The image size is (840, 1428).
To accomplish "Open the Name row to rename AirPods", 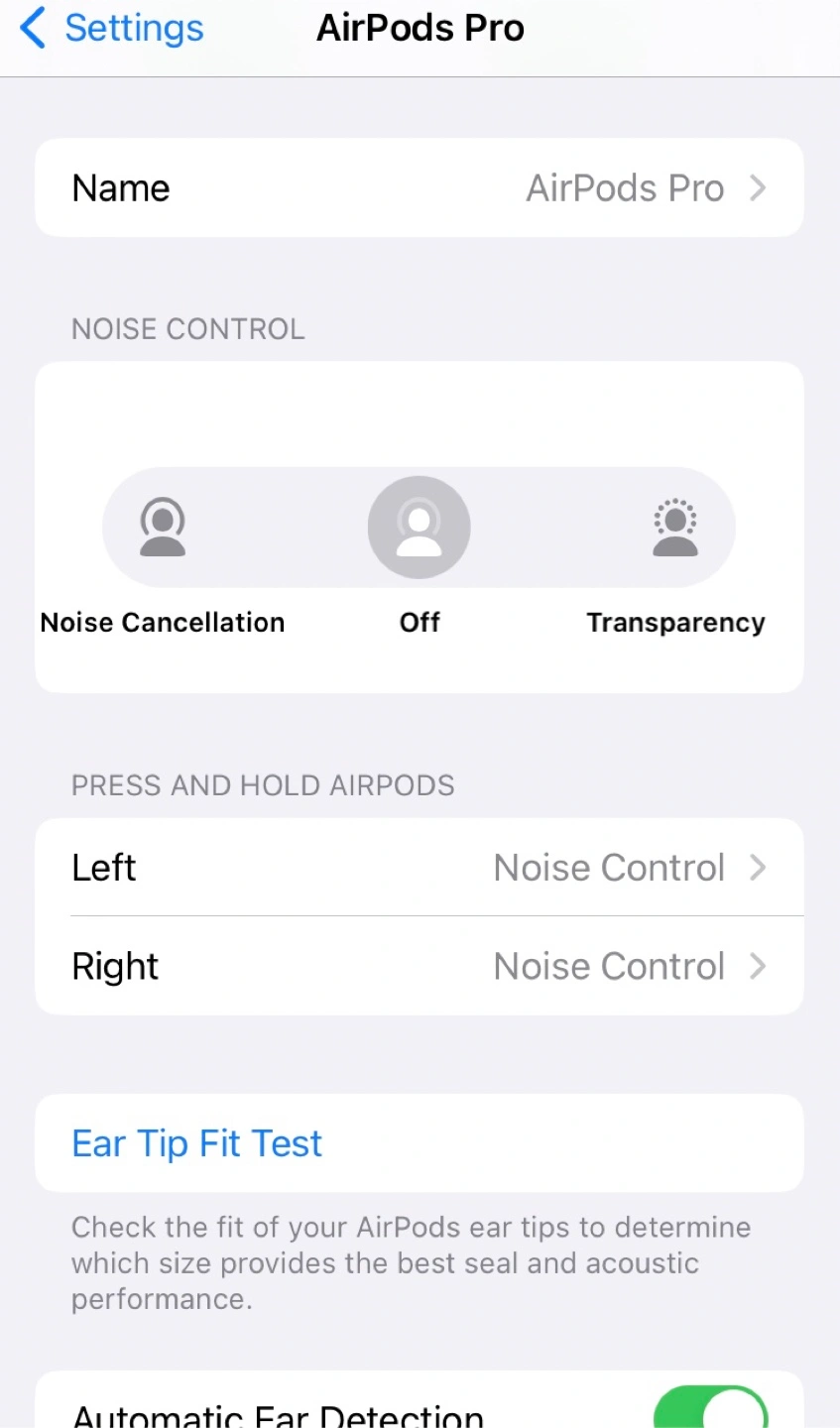I will pyautogui.click(x=420, y=187).
